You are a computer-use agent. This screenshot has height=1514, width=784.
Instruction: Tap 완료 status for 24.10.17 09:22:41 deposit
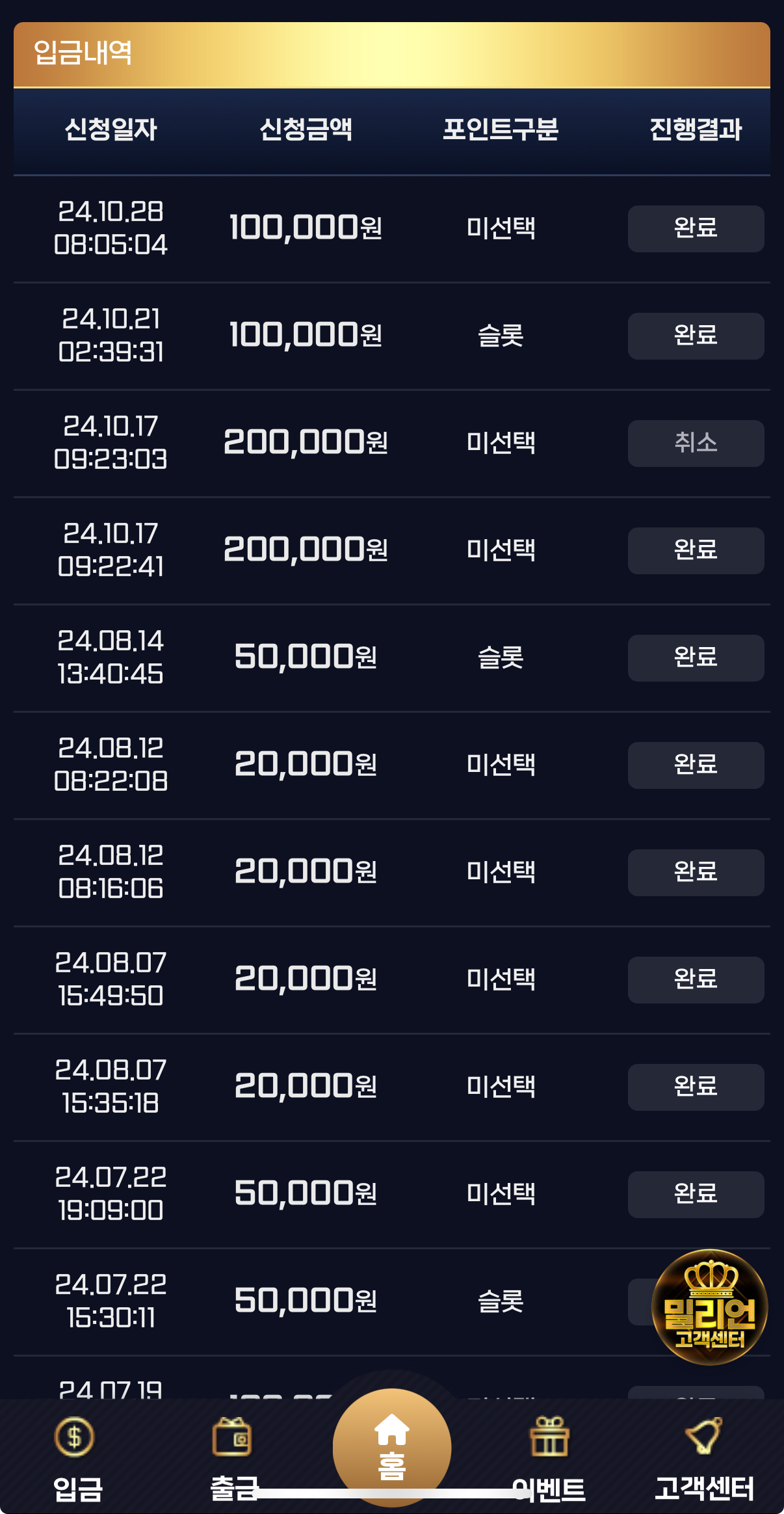tap(696, 551)
